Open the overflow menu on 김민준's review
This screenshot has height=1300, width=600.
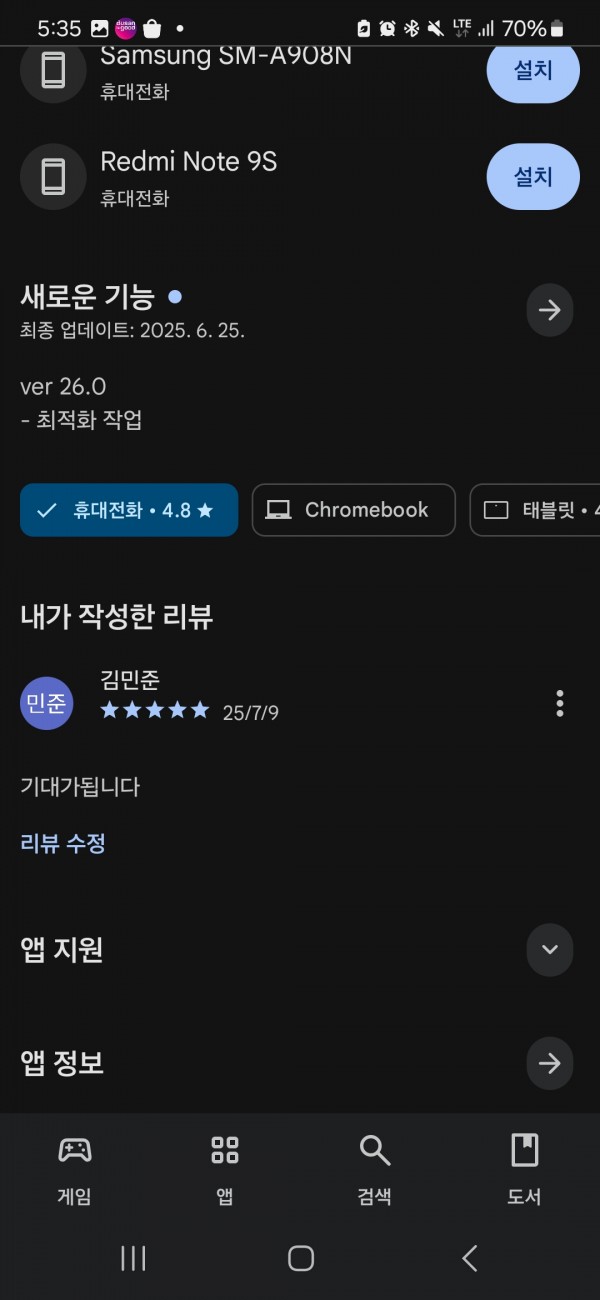tap(560, 703)
